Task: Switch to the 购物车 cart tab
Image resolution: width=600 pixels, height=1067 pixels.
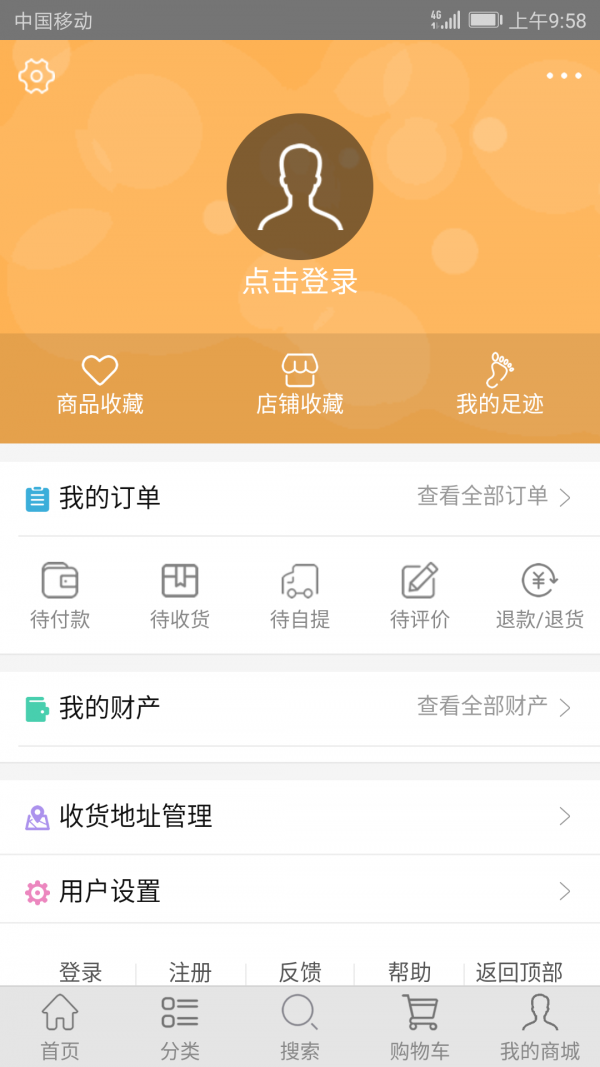Action: [420, 1027]
